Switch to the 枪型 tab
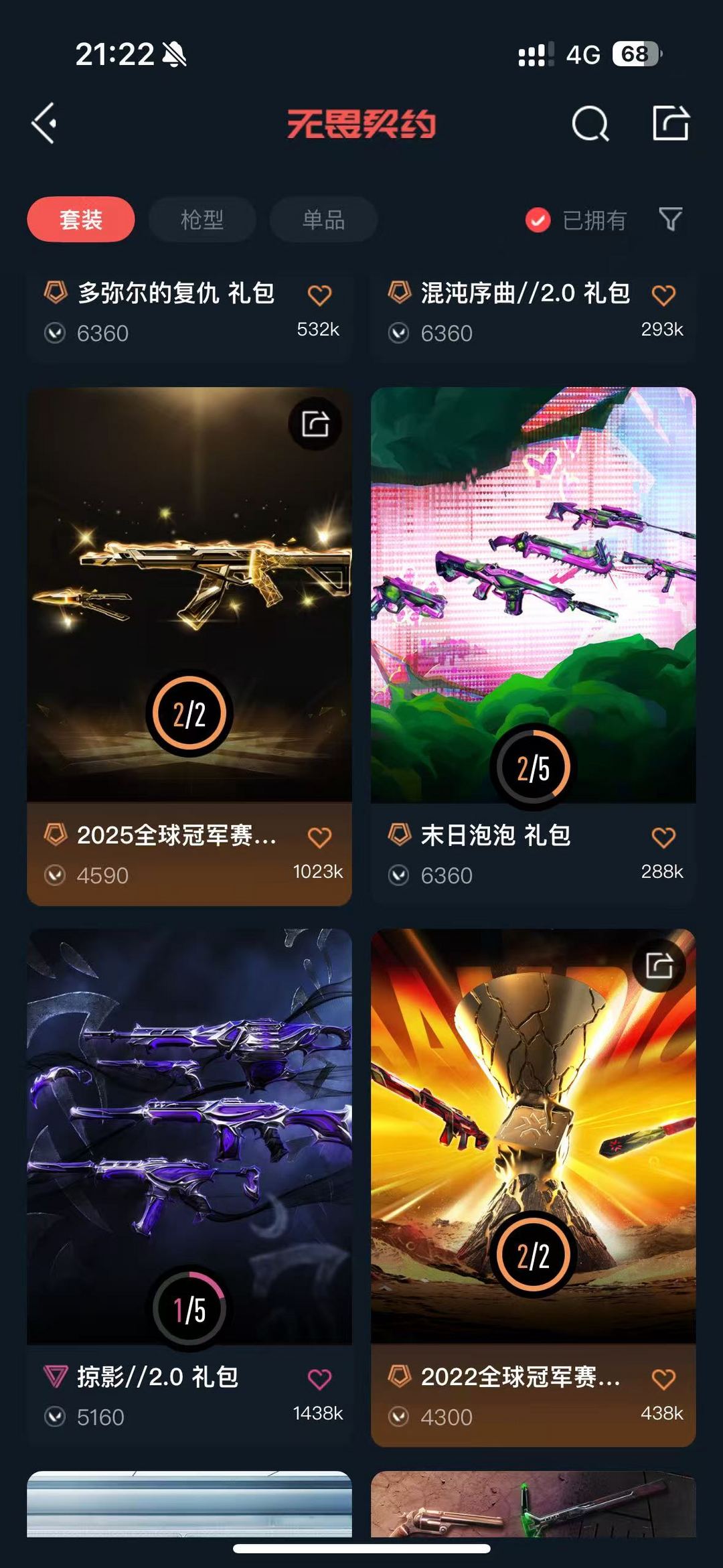Image resolution: width=723 pixels, height=1568 pixels. pyautogui.click(x=202, y=220)
